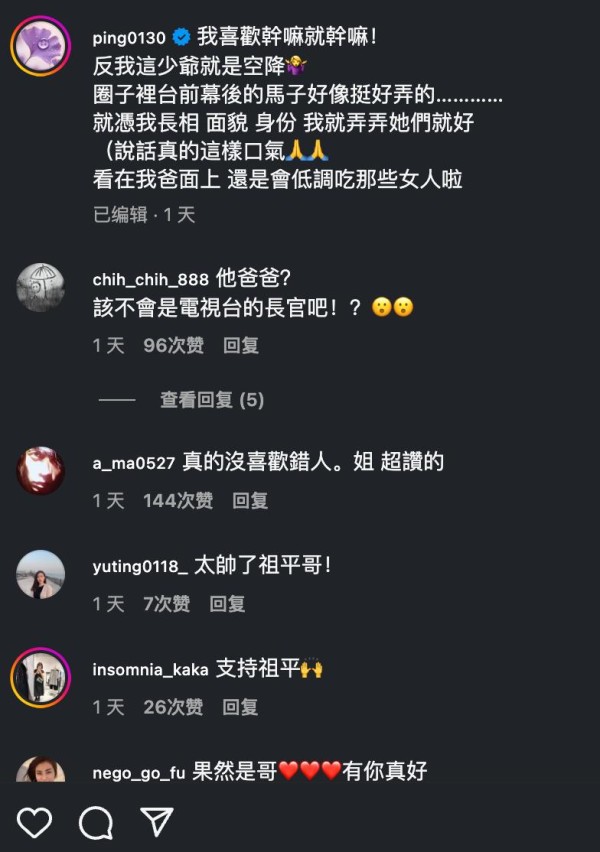The width and height of the screenshot is (600, 852).
Task: View the 5 replies under chih_chih_888
Action: point(212,400)
